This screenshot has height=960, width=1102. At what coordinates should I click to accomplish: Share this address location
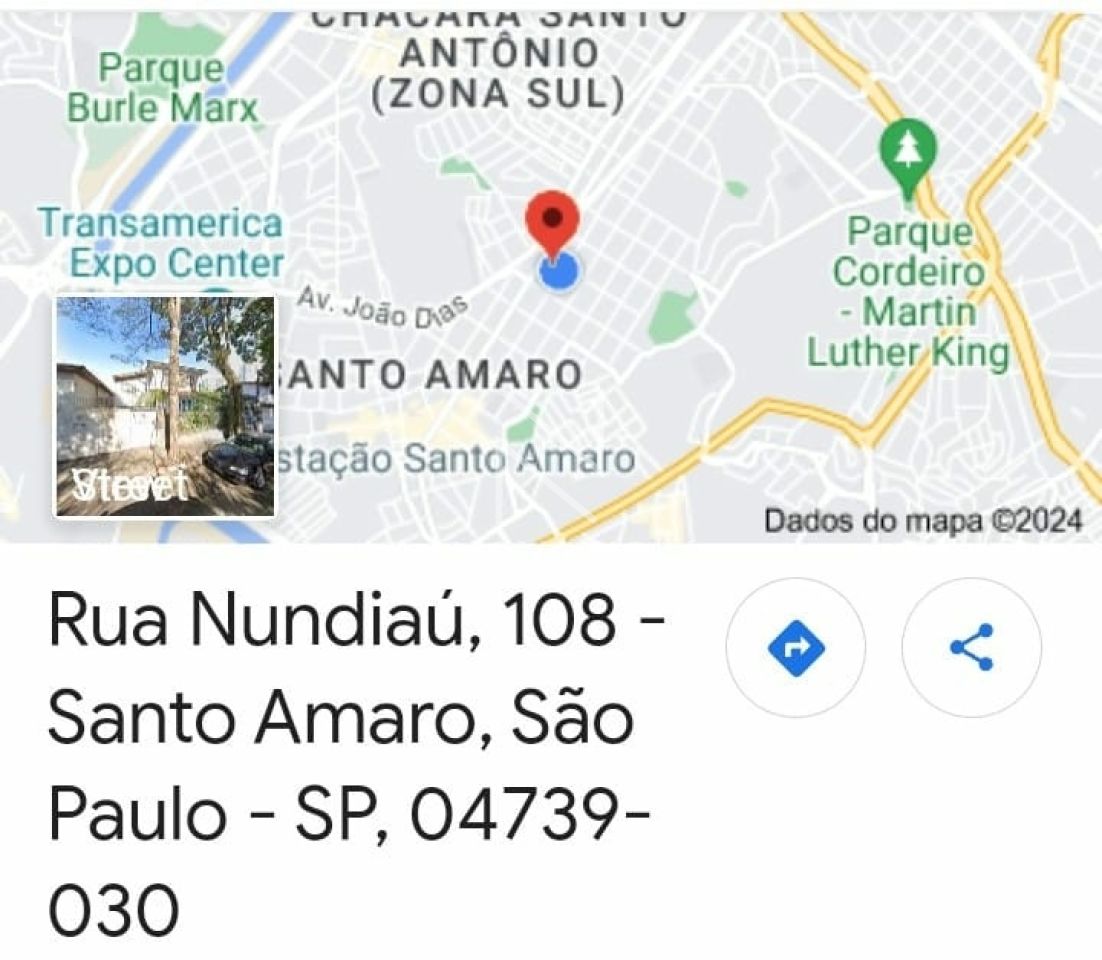coord(971,647)
